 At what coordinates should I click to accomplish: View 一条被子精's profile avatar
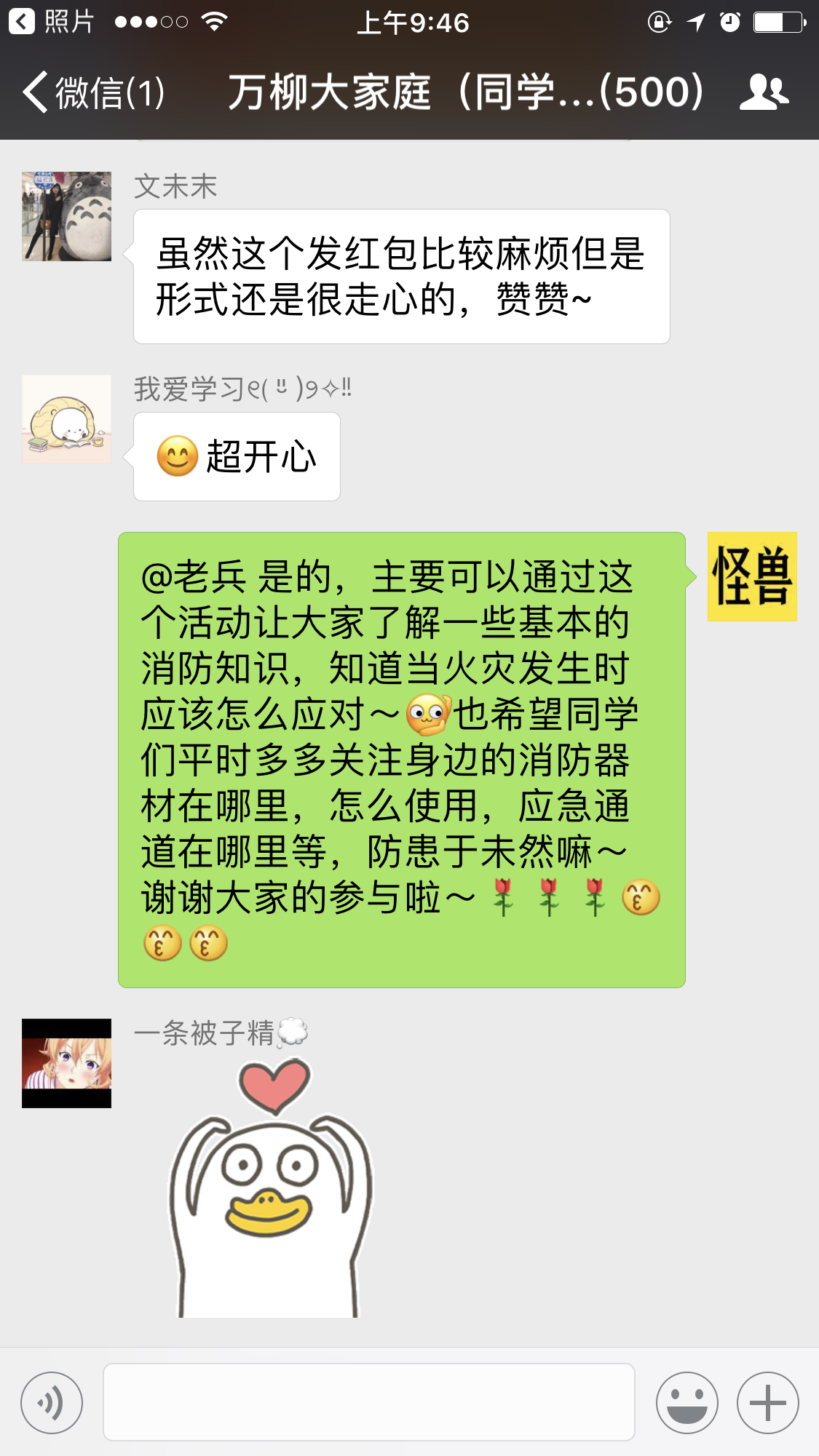pyautogui.click(x=67, y=1063)
